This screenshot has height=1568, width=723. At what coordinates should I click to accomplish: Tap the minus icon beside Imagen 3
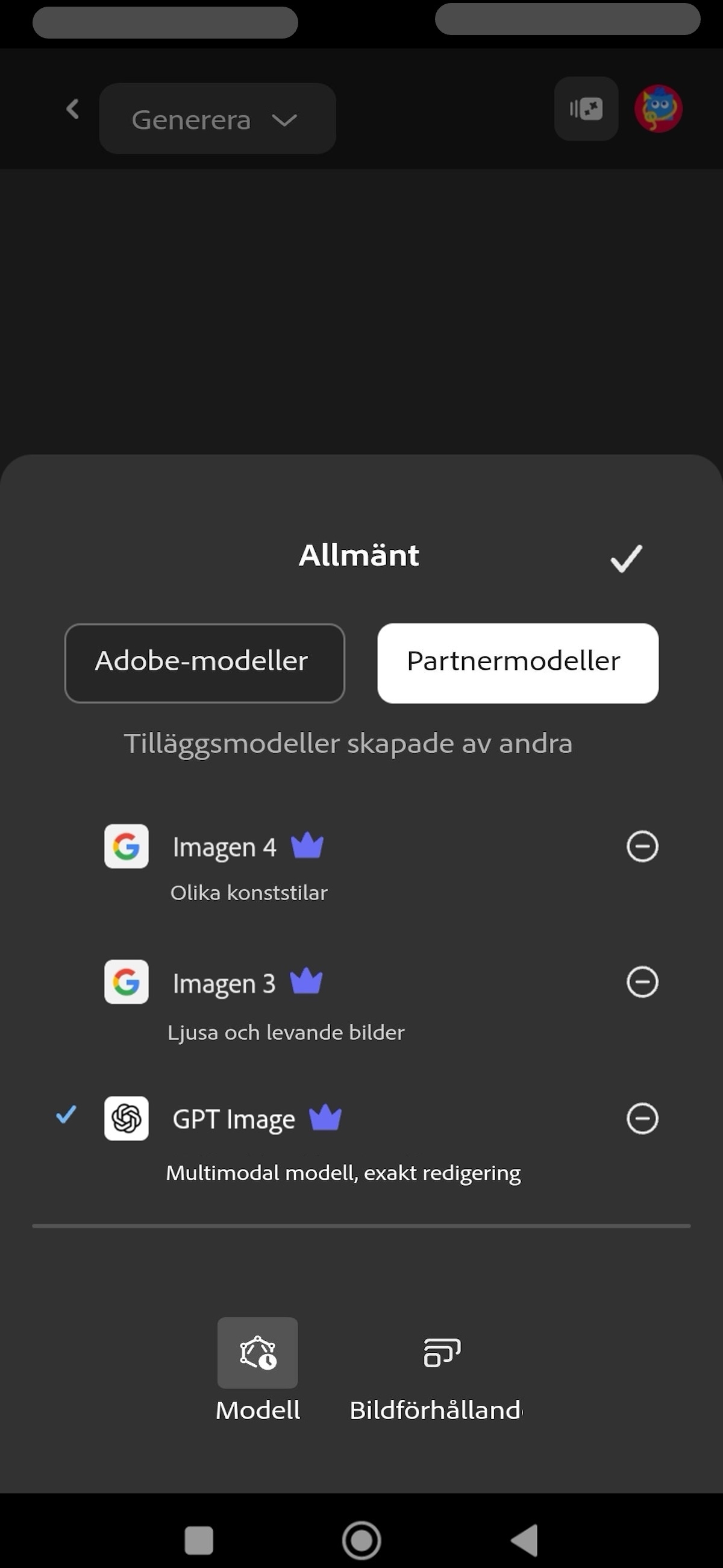[642, 982]
